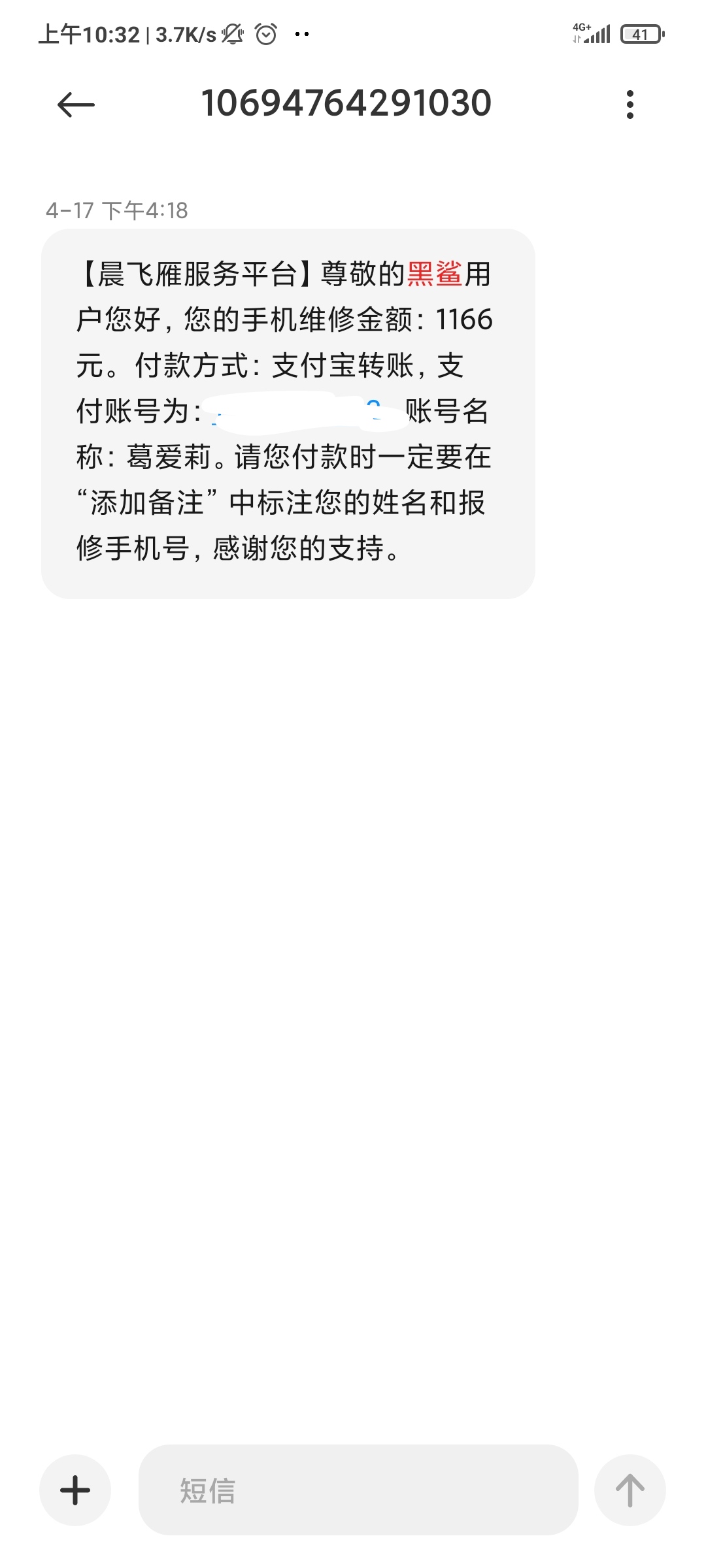Tap the send arrow button
This screenshot has width=706, height=1568.
click(x=630, y=1490)
